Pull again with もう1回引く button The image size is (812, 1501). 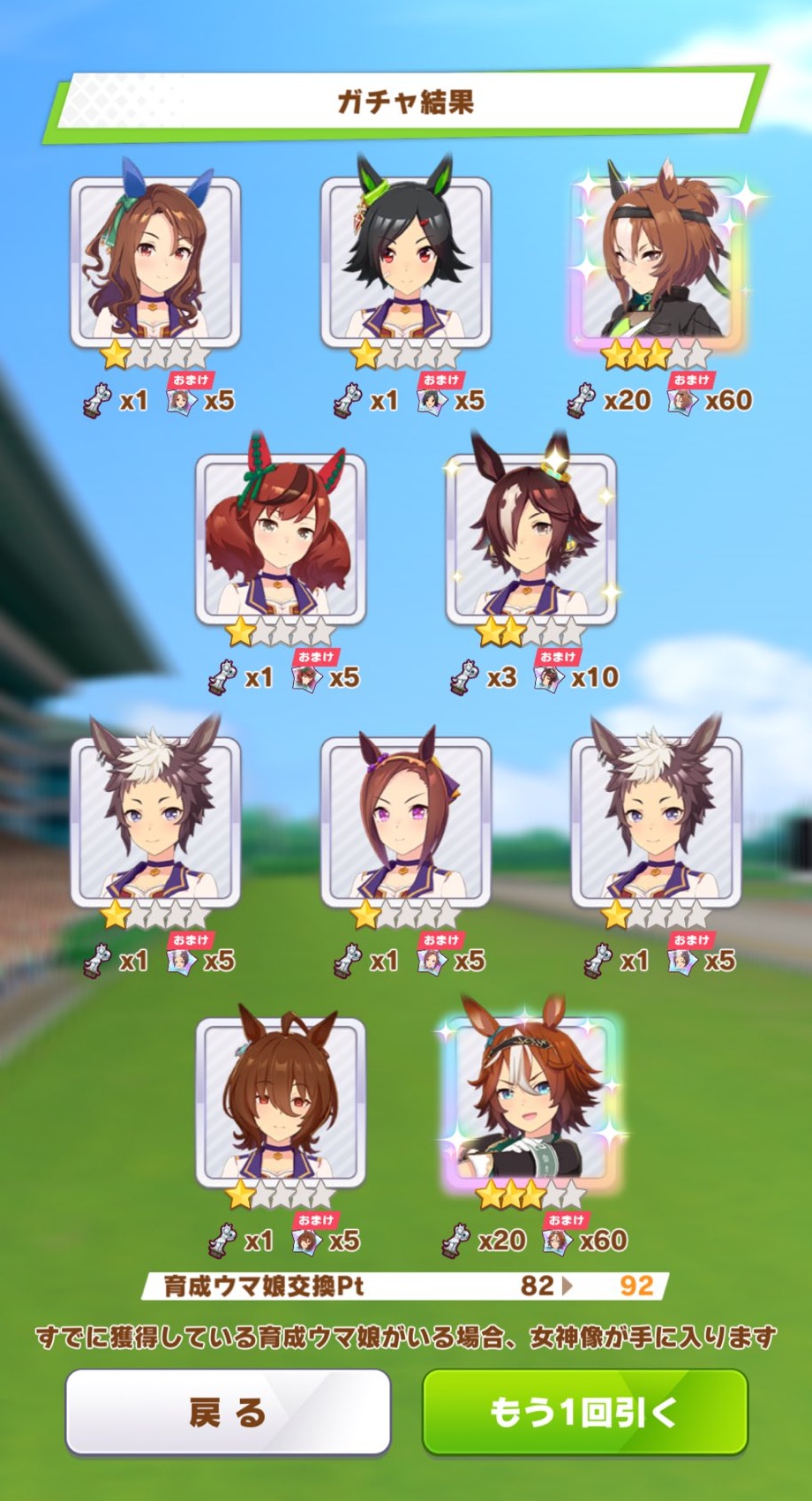(584, 1411)
